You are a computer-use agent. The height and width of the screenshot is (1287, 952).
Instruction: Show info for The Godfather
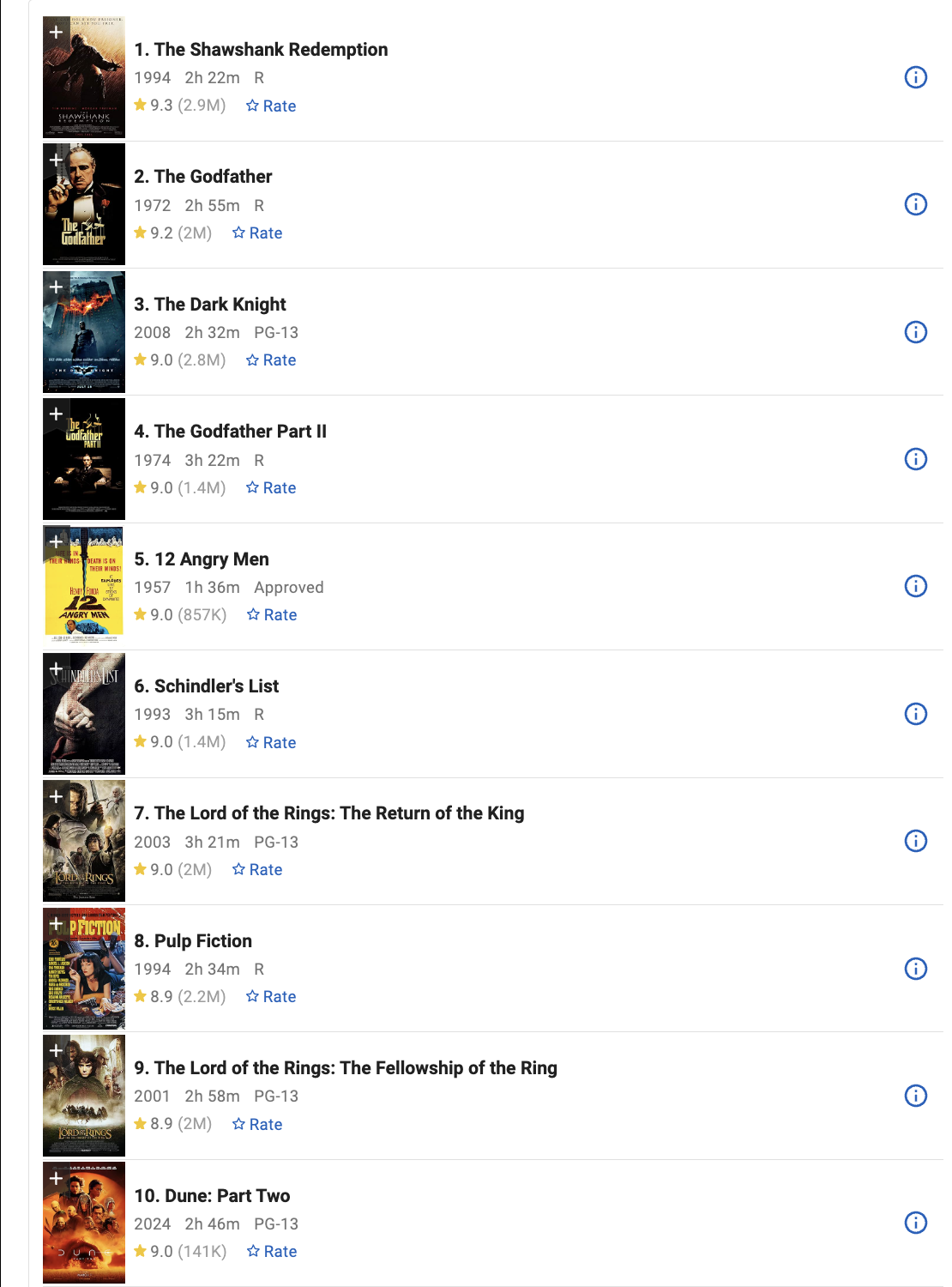[915, 204]
